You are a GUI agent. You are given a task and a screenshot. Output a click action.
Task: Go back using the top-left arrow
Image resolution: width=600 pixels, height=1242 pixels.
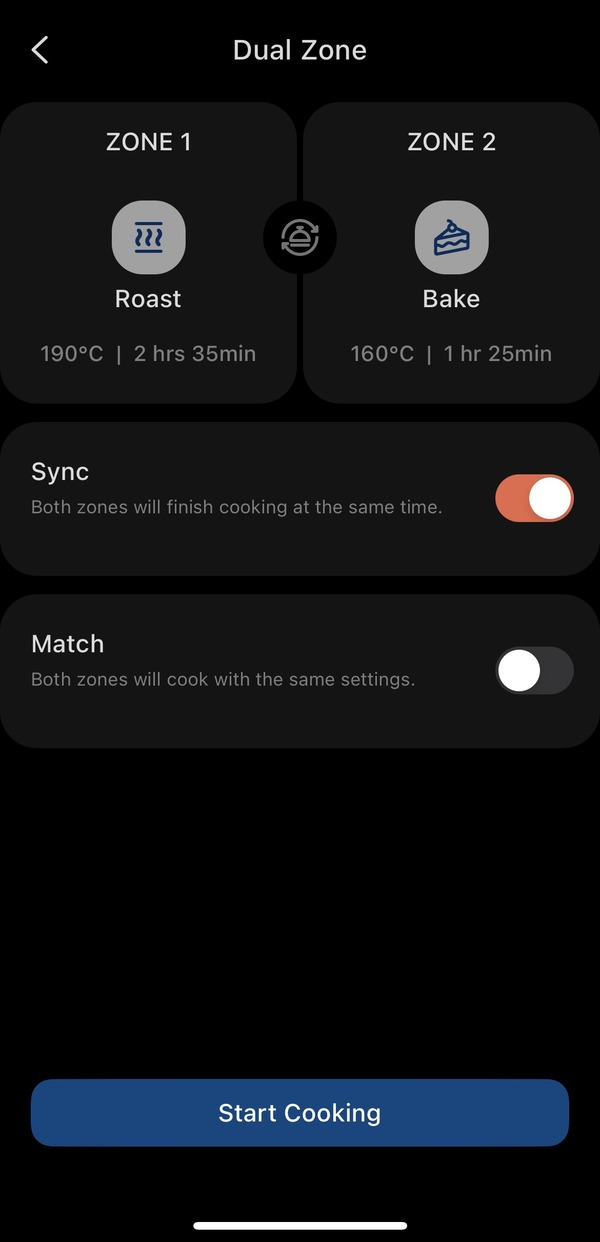tap(40, 50)
